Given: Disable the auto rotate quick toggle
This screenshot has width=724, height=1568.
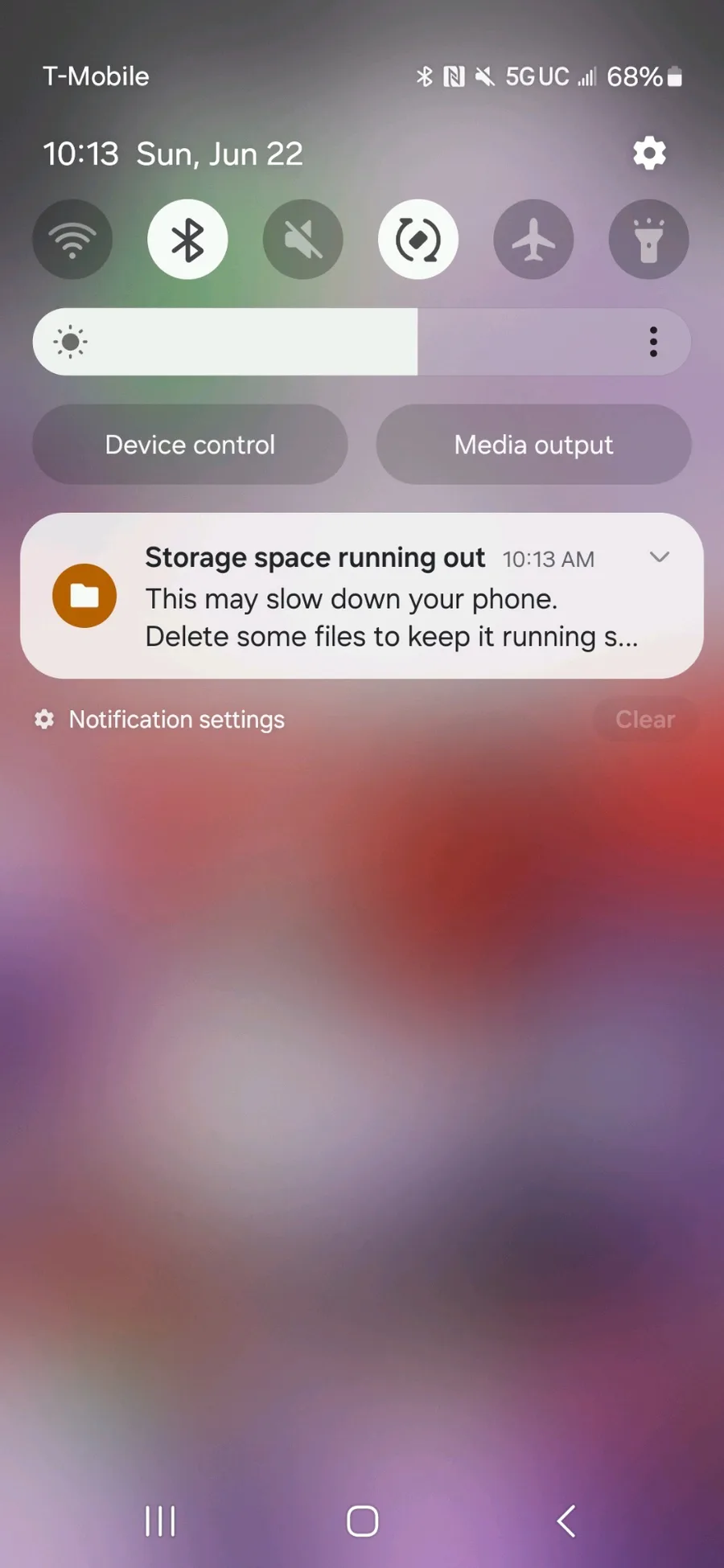Looking at the screenshot, I should 418,240.
